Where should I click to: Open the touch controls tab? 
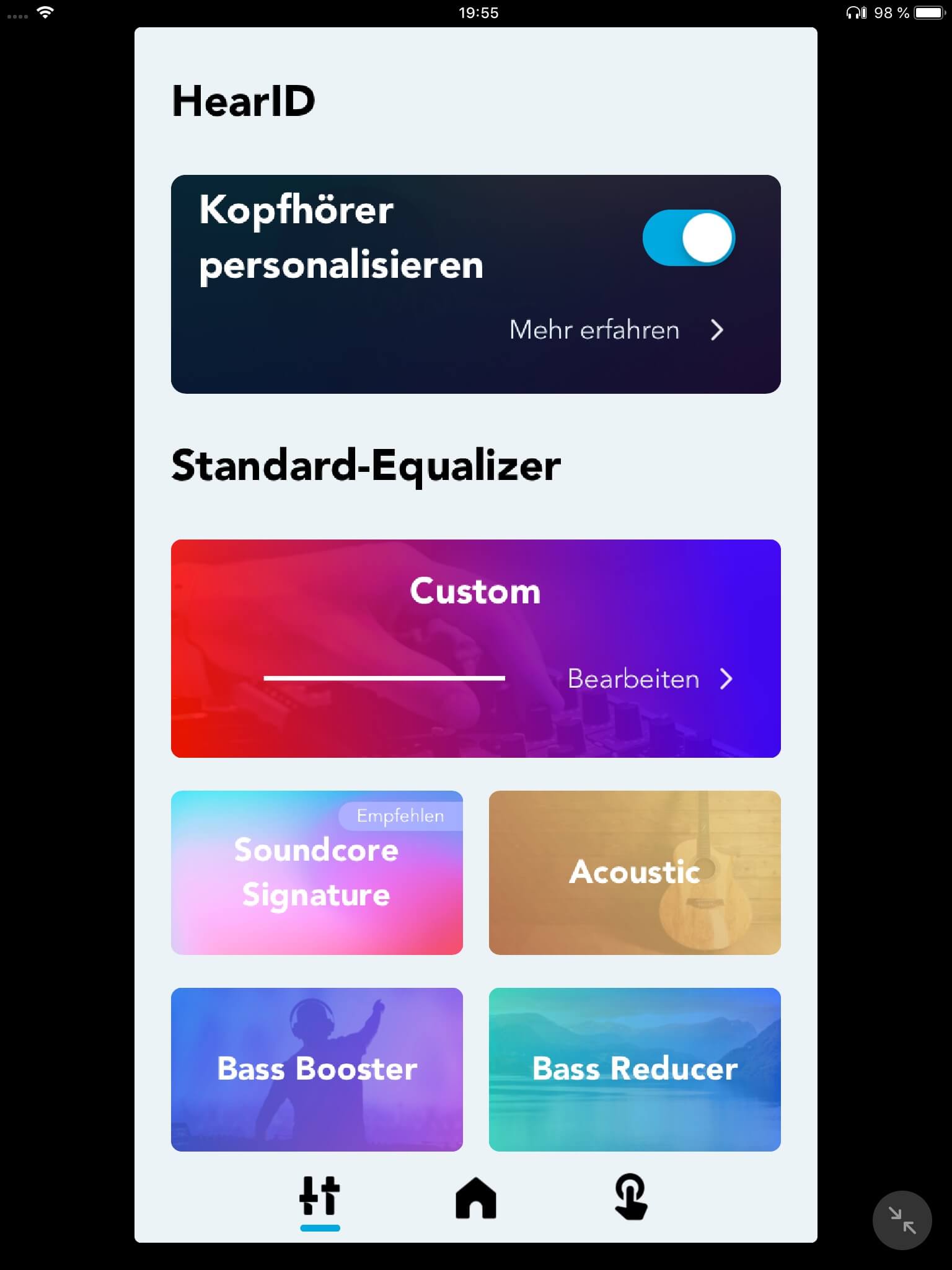[631, 1197]
